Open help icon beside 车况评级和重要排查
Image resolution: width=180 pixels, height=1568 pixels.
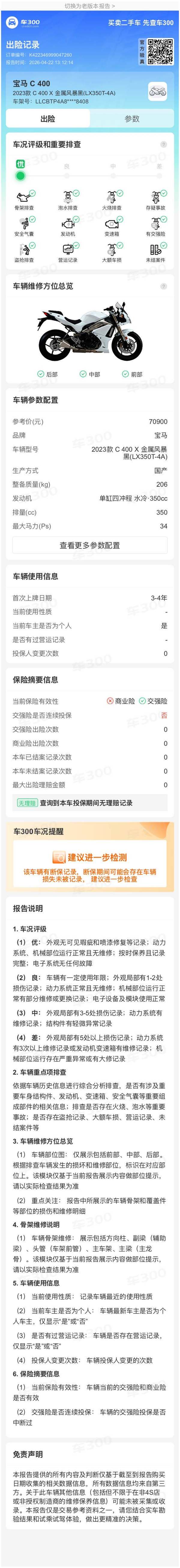(x=163, y=144)
